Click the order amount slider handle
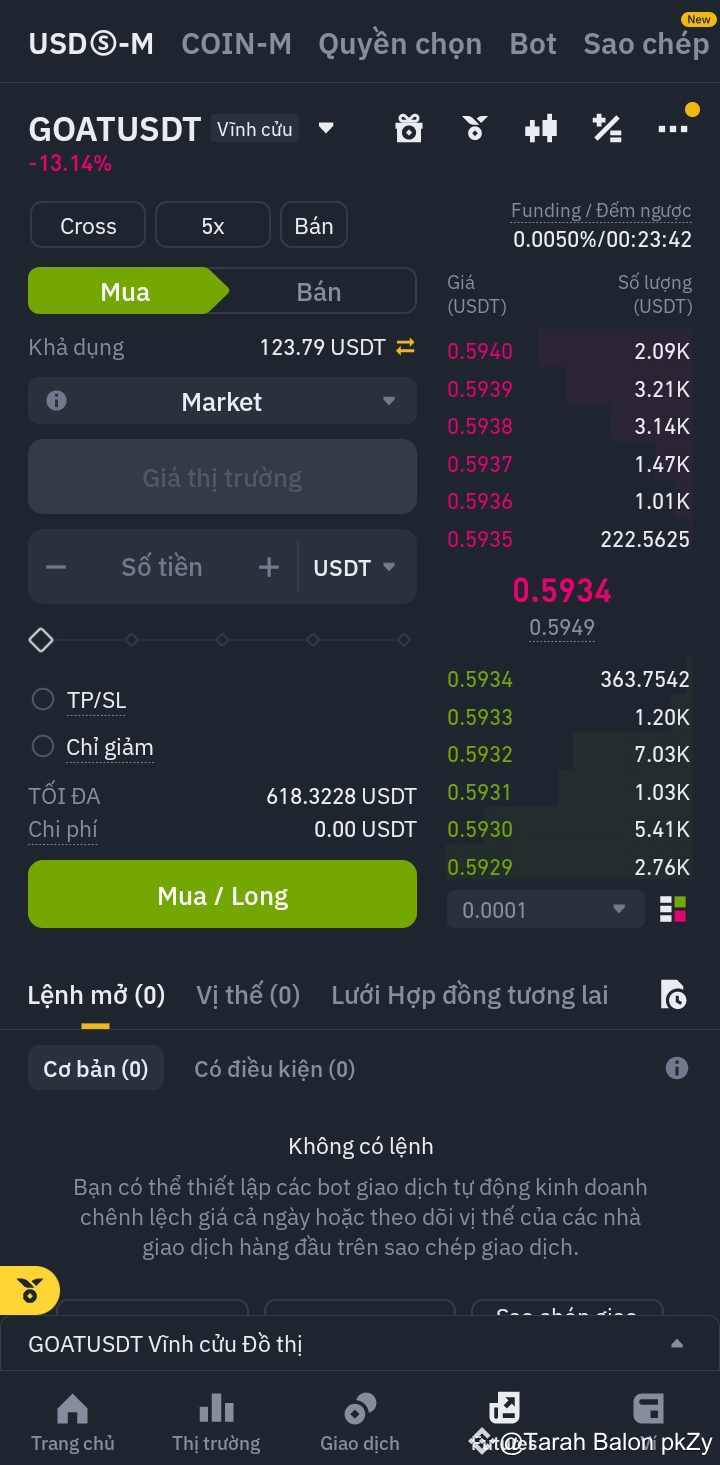 (41, 639)
